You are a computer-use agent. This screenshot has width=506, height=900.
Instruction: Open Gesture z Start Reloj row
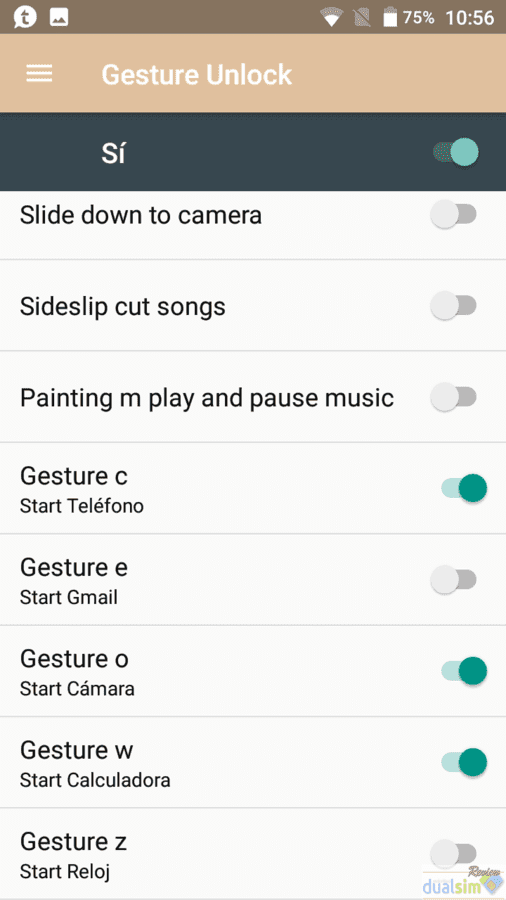253,854
